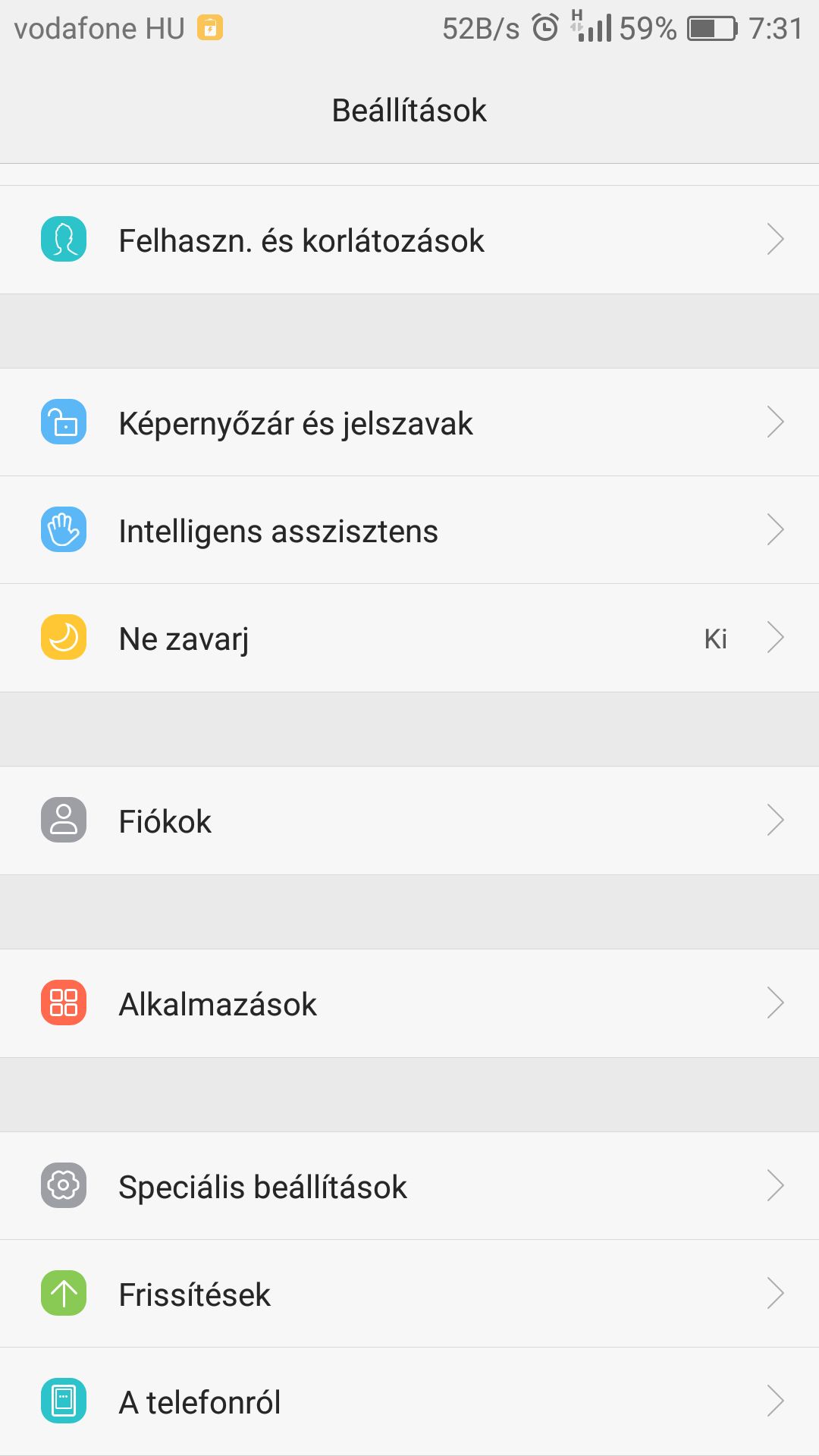Open Ne zavarj settings
The width and height of the screenshot is (819, 1456).
[409, 638]
